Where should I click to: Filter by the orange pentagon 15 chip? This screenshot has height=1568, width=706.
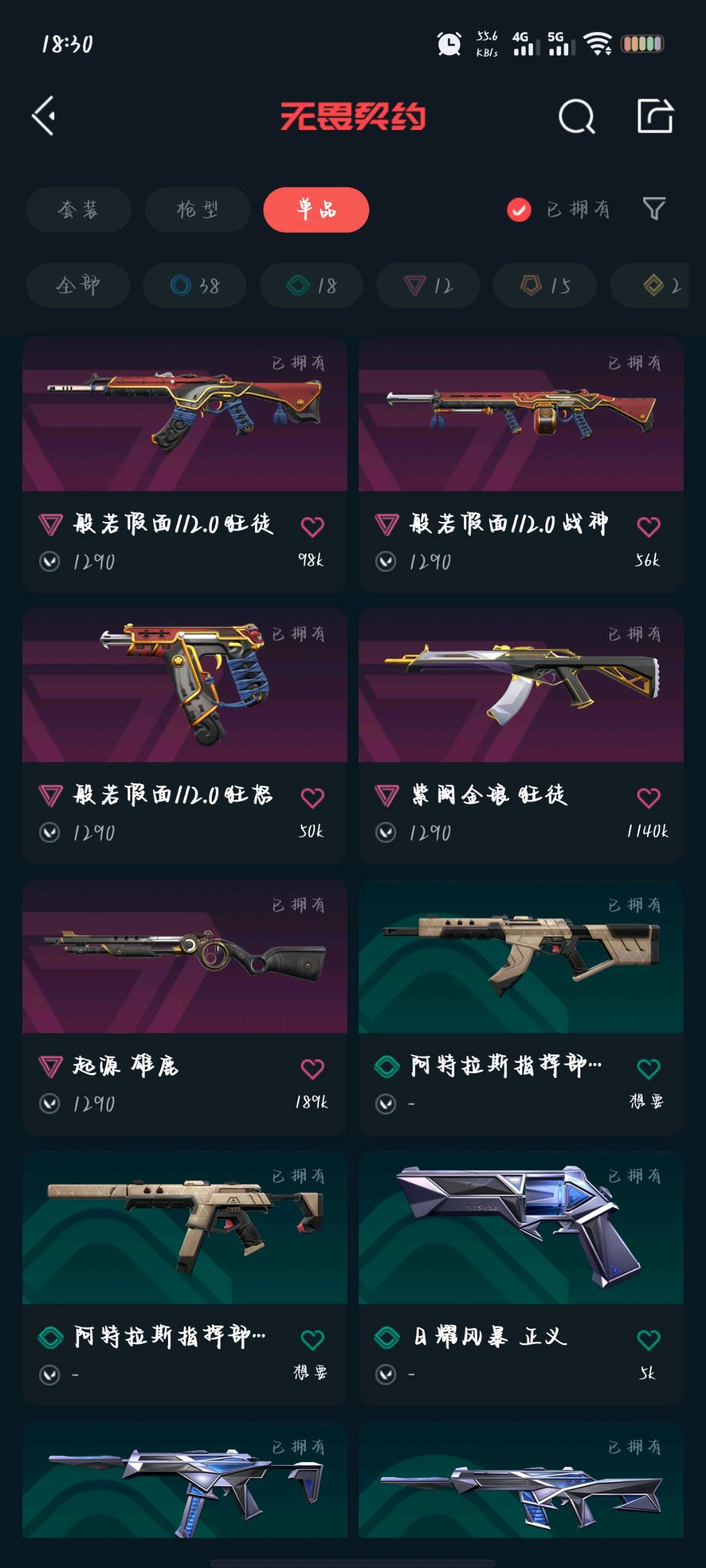tap(545, 286)
